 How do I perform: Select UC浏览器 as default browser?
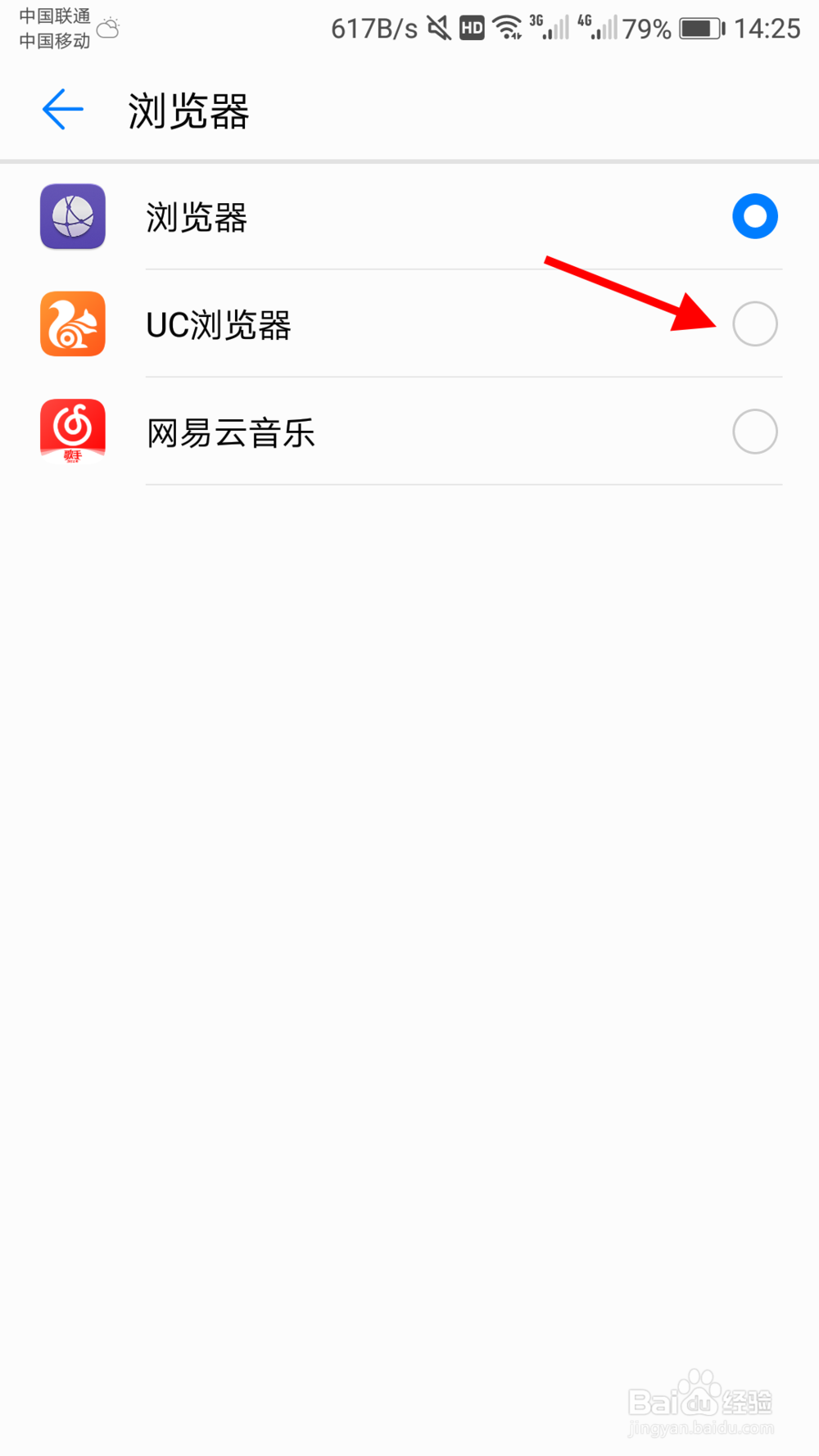755,324
